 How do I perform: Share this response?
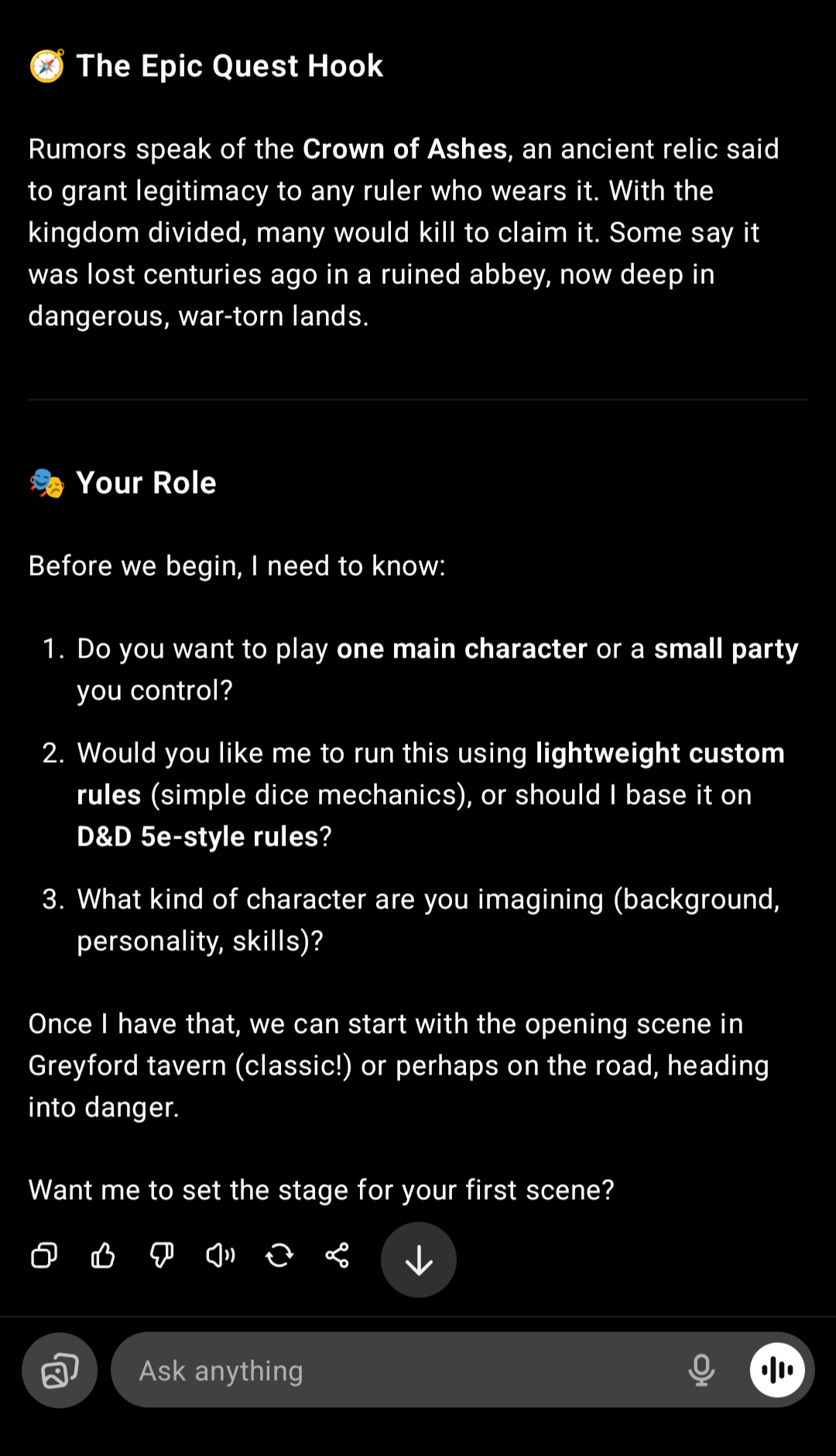[x=337, y=1255]
